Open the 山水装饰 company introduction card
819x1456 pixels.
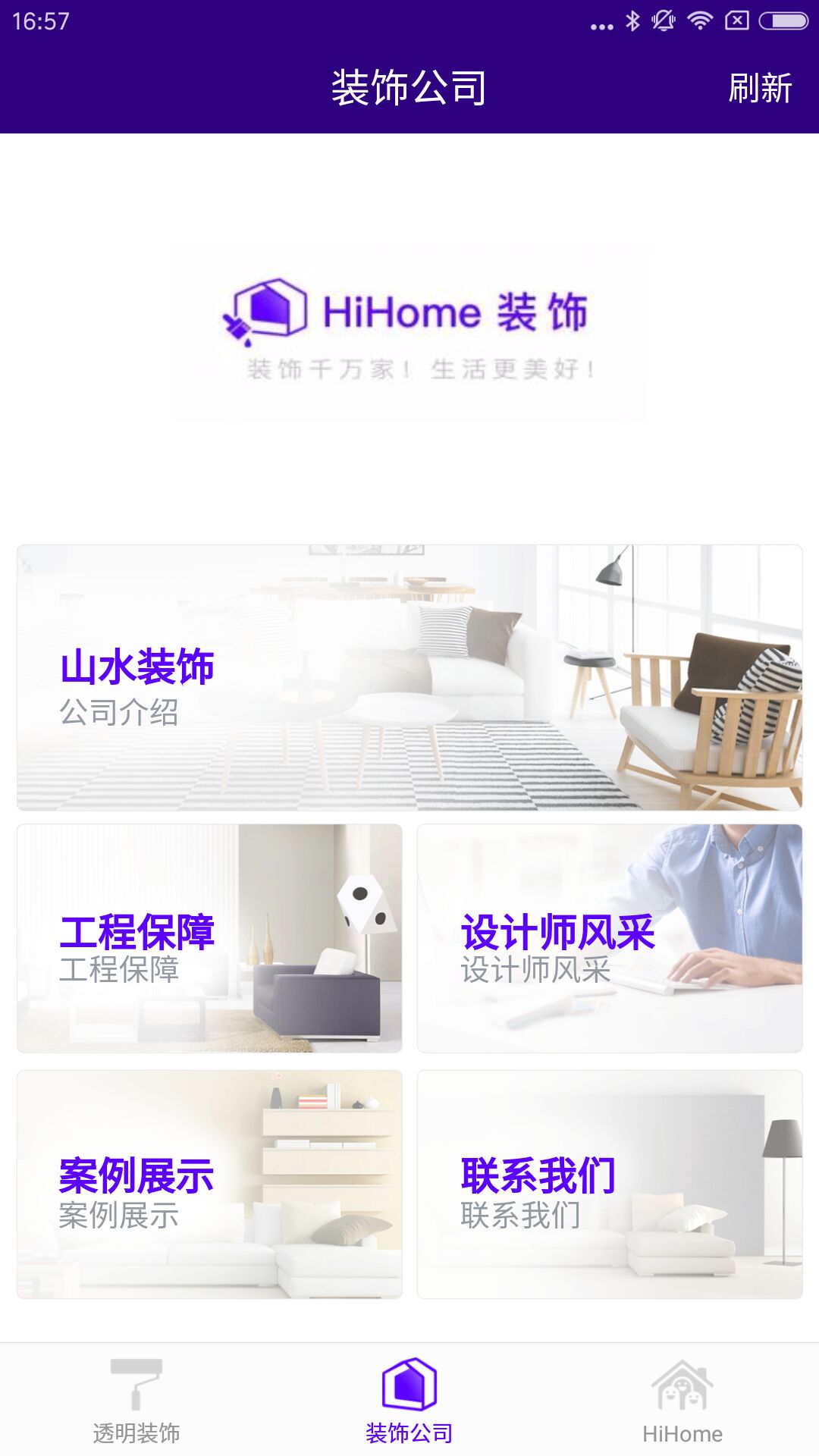click(409, 677)
